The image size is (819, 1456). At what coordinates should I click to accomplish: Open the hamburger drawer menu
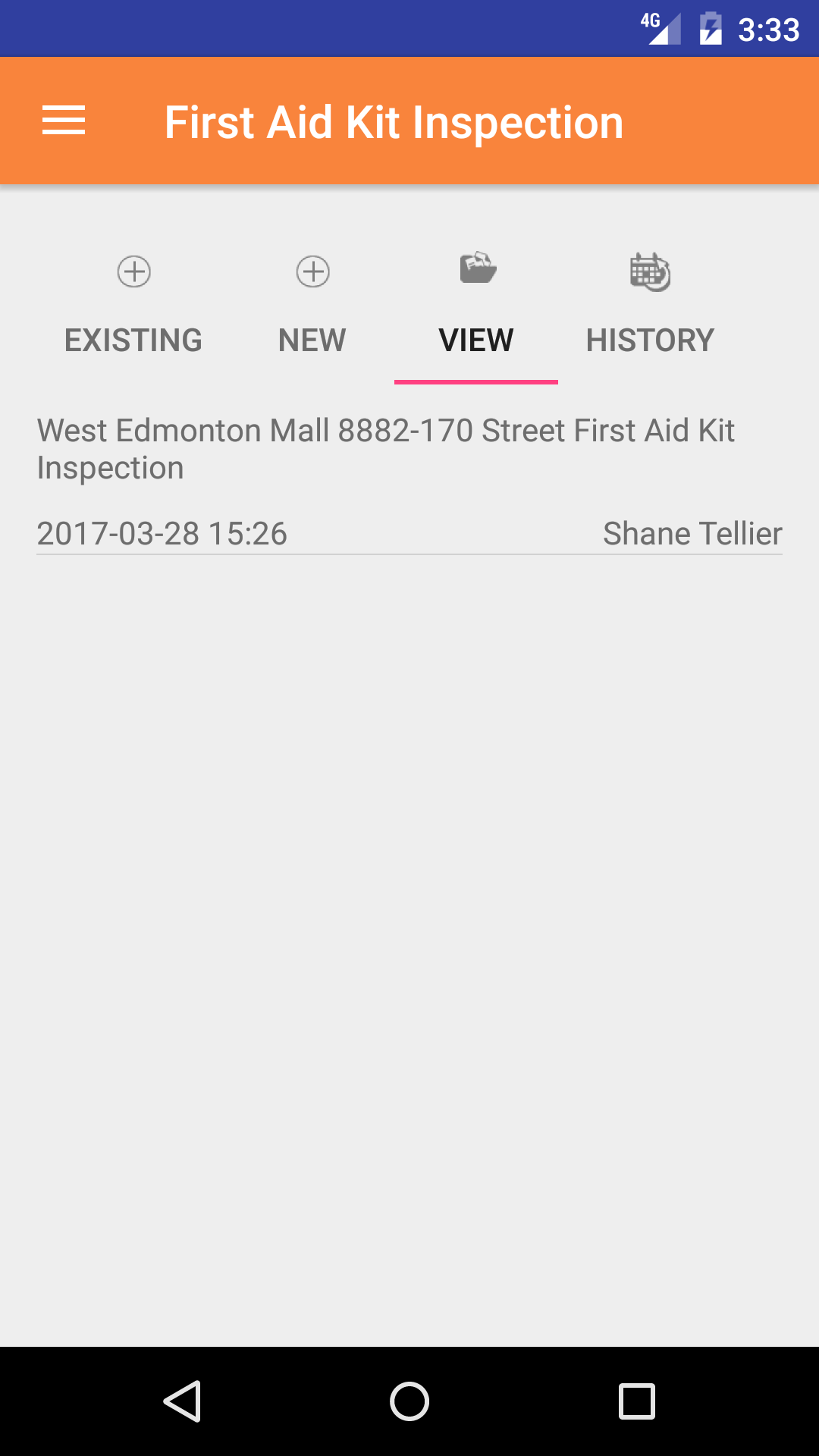(64, 121)
